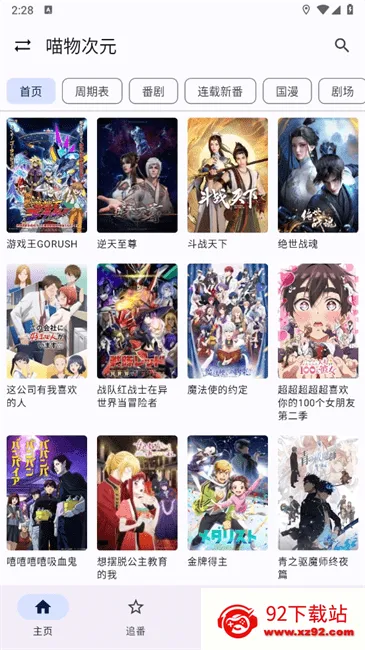Select the 周期表 chip
Screen dimensions: 365x650
click(92, 91)
